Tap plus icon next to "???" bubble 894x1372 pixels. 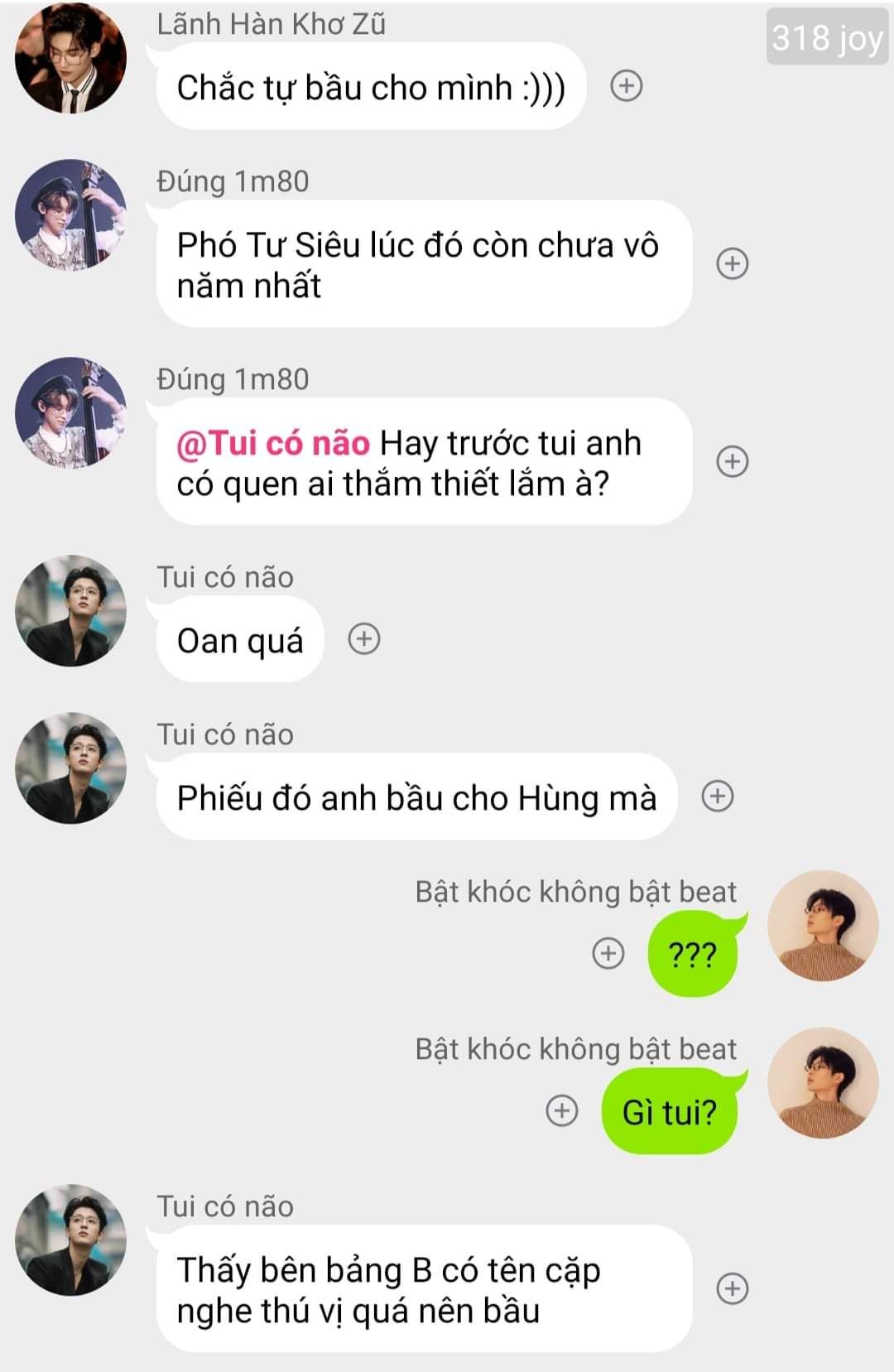click(x=608, y=953)
